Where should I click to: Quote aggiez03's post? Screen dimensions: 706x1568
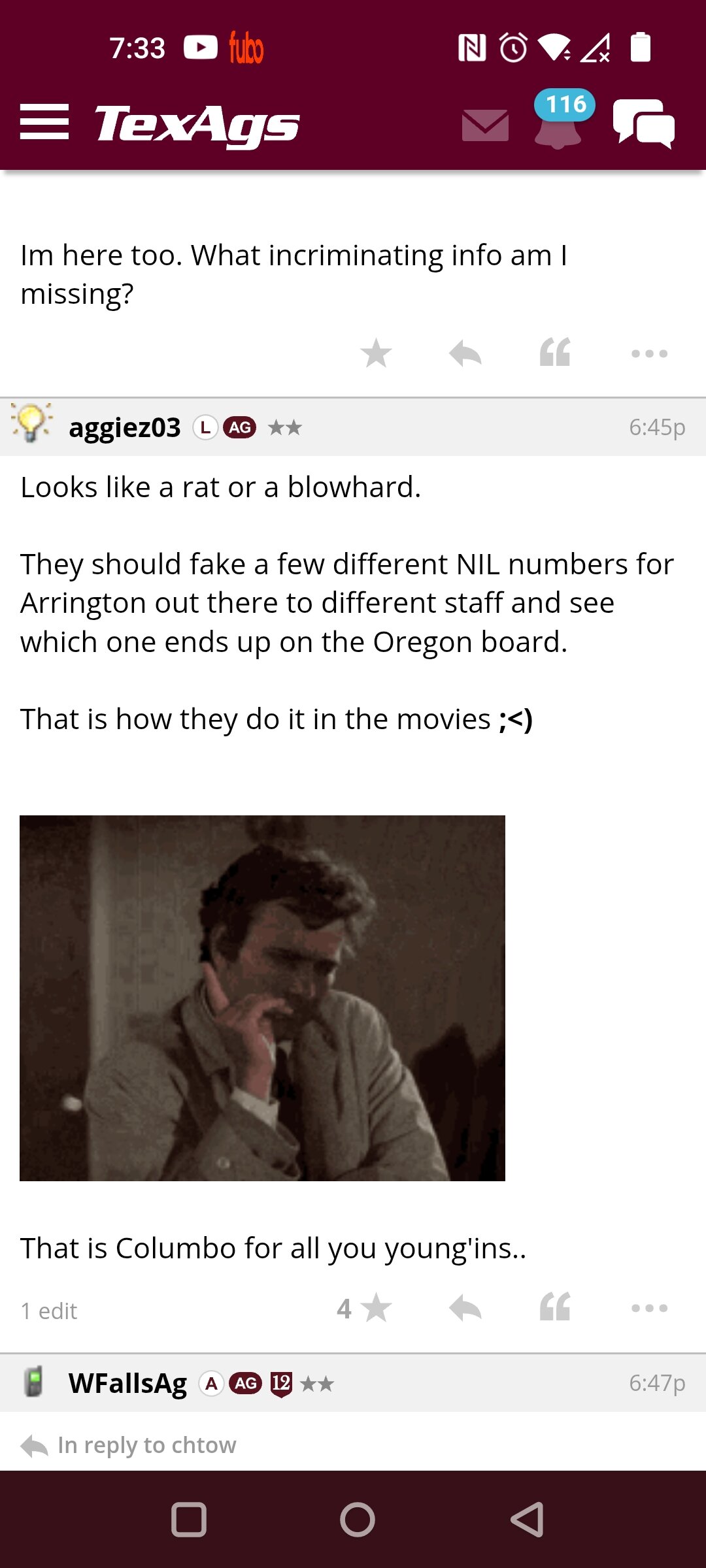(555, 1307)
